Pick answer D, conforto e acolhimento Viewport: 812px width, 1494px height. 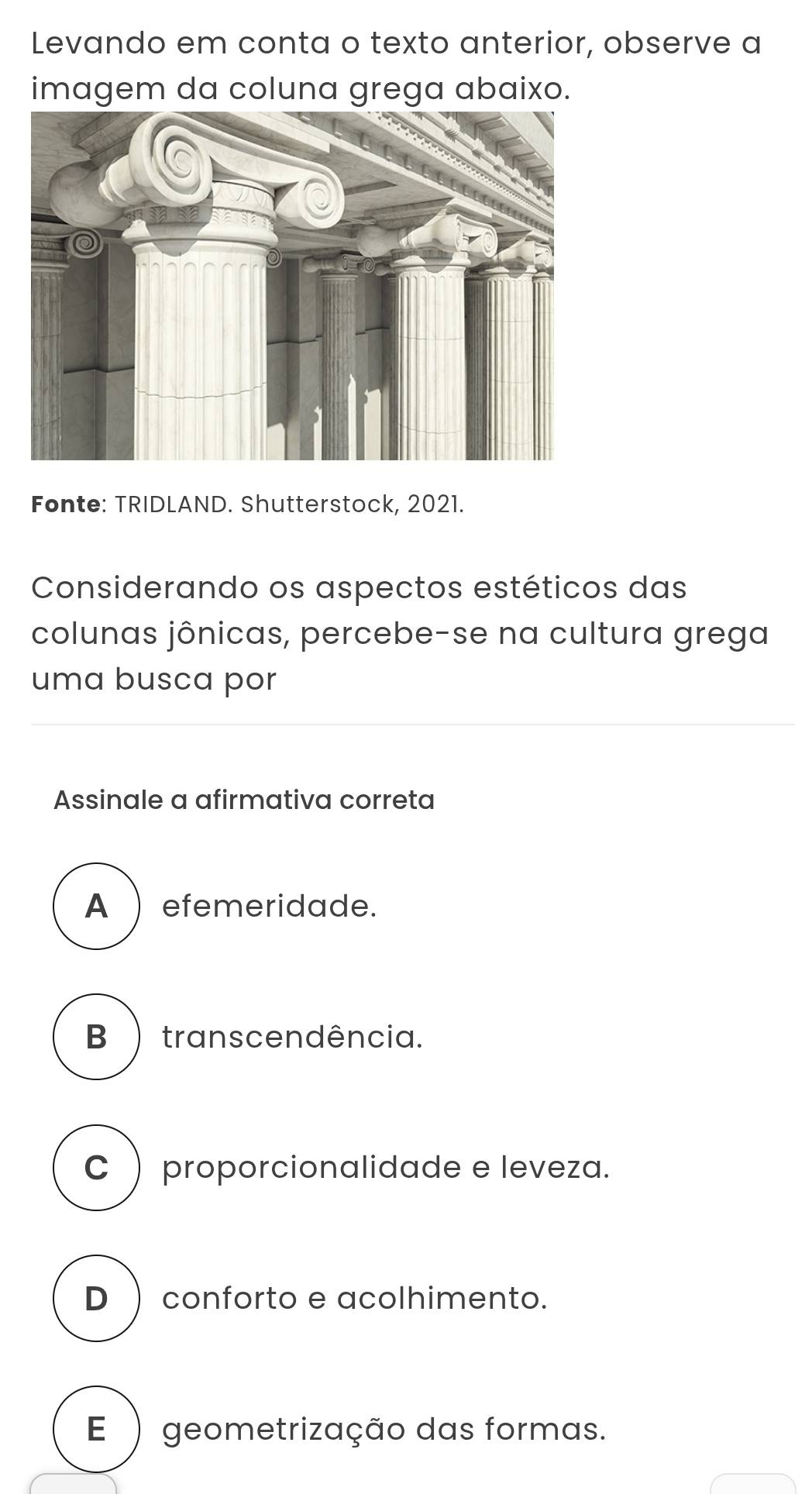pos(96,1298)
